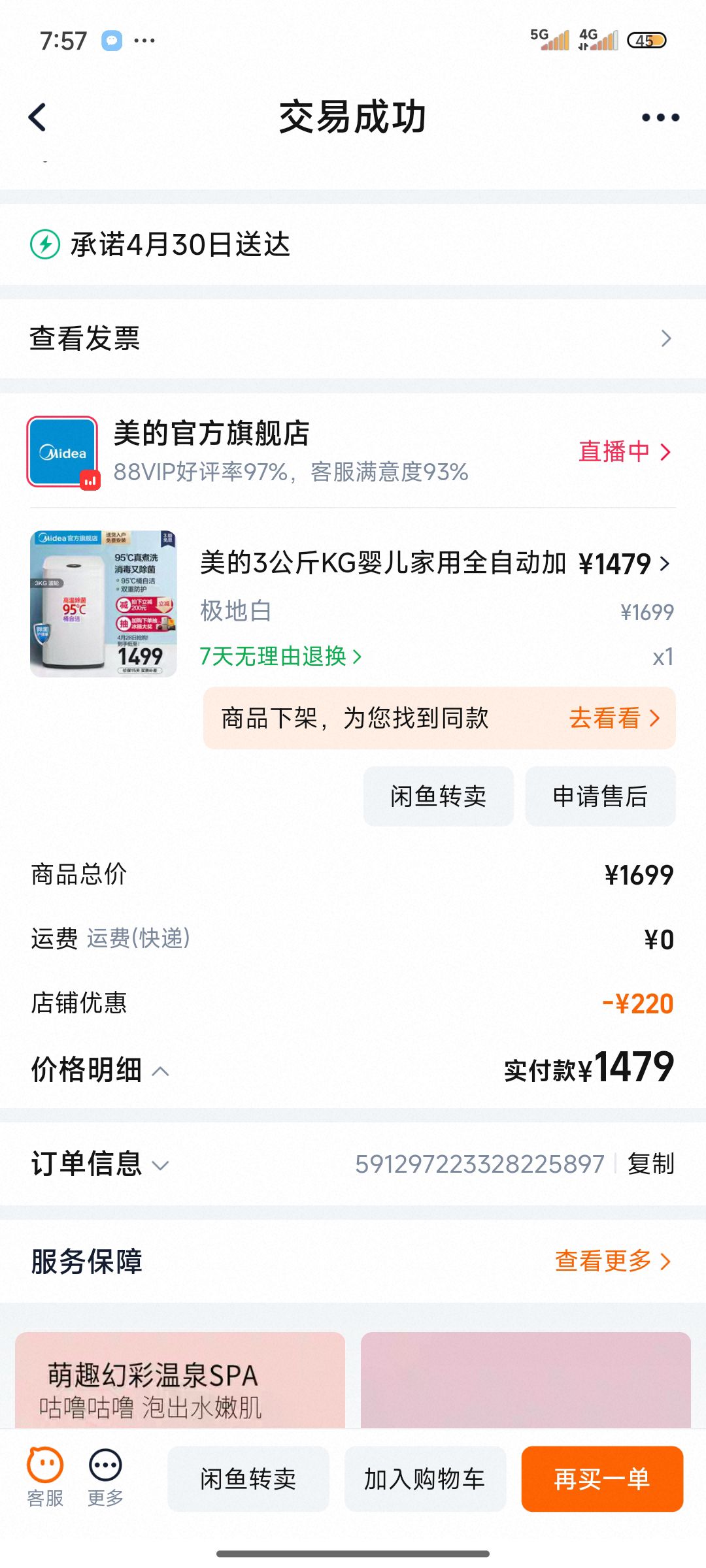Tap 闲鱼转卖 beside the 申请售后 button
Image resolution: width=706 pixels, height=1568 pixels.
438,796
